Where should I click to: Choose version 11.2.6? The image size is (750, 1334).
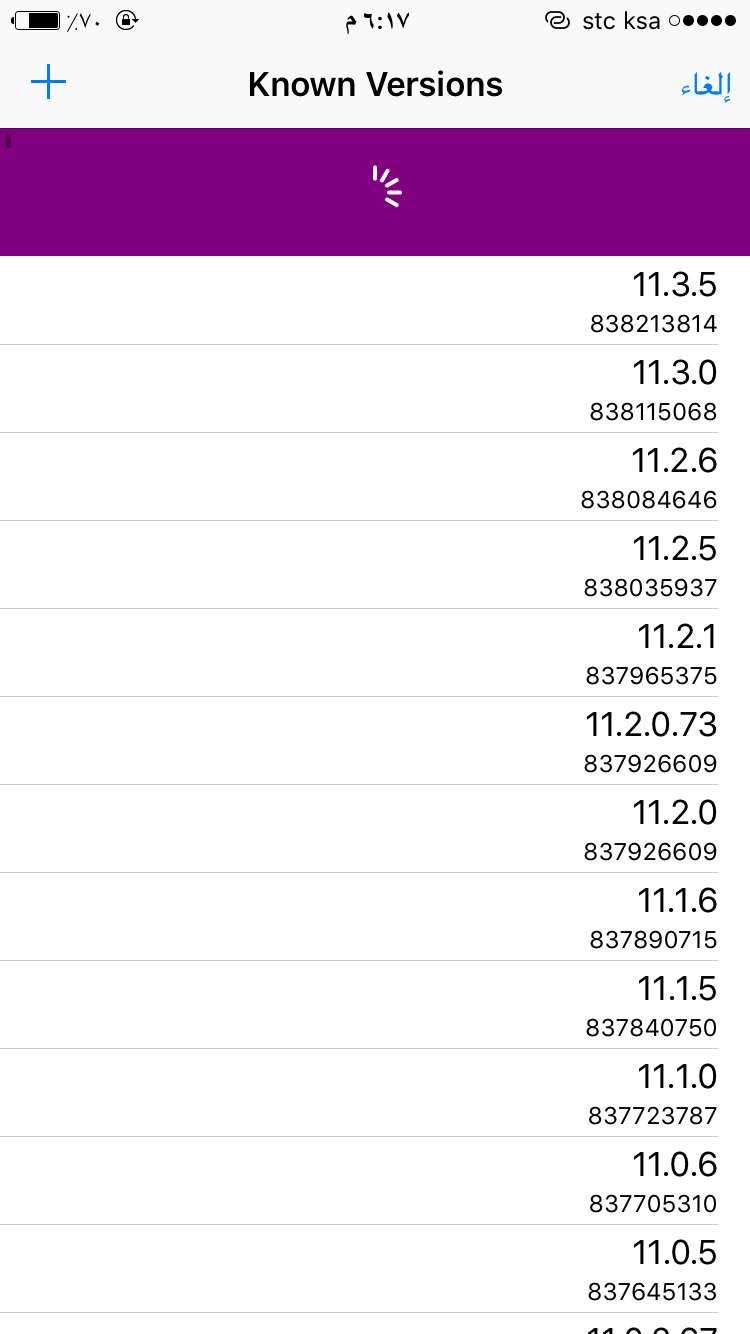click(375, 477)
